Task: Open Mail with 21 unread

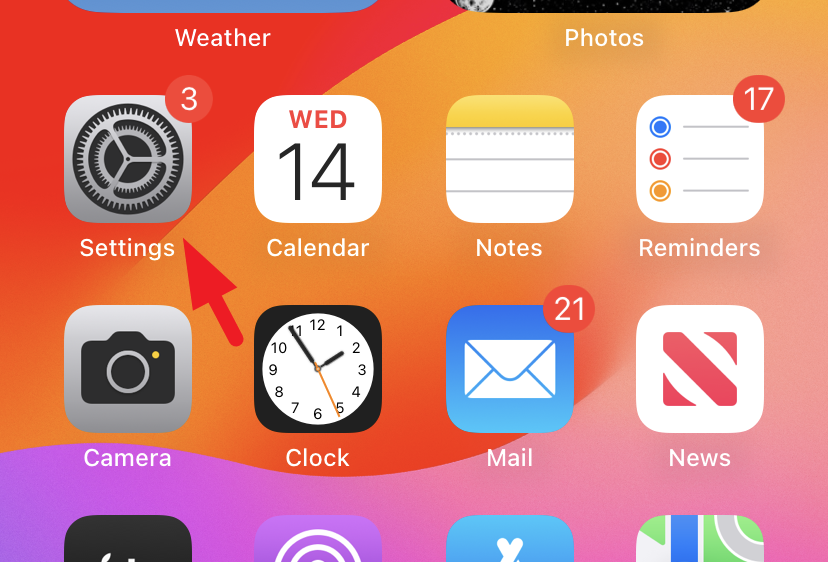Action: [x=509, y=369]
